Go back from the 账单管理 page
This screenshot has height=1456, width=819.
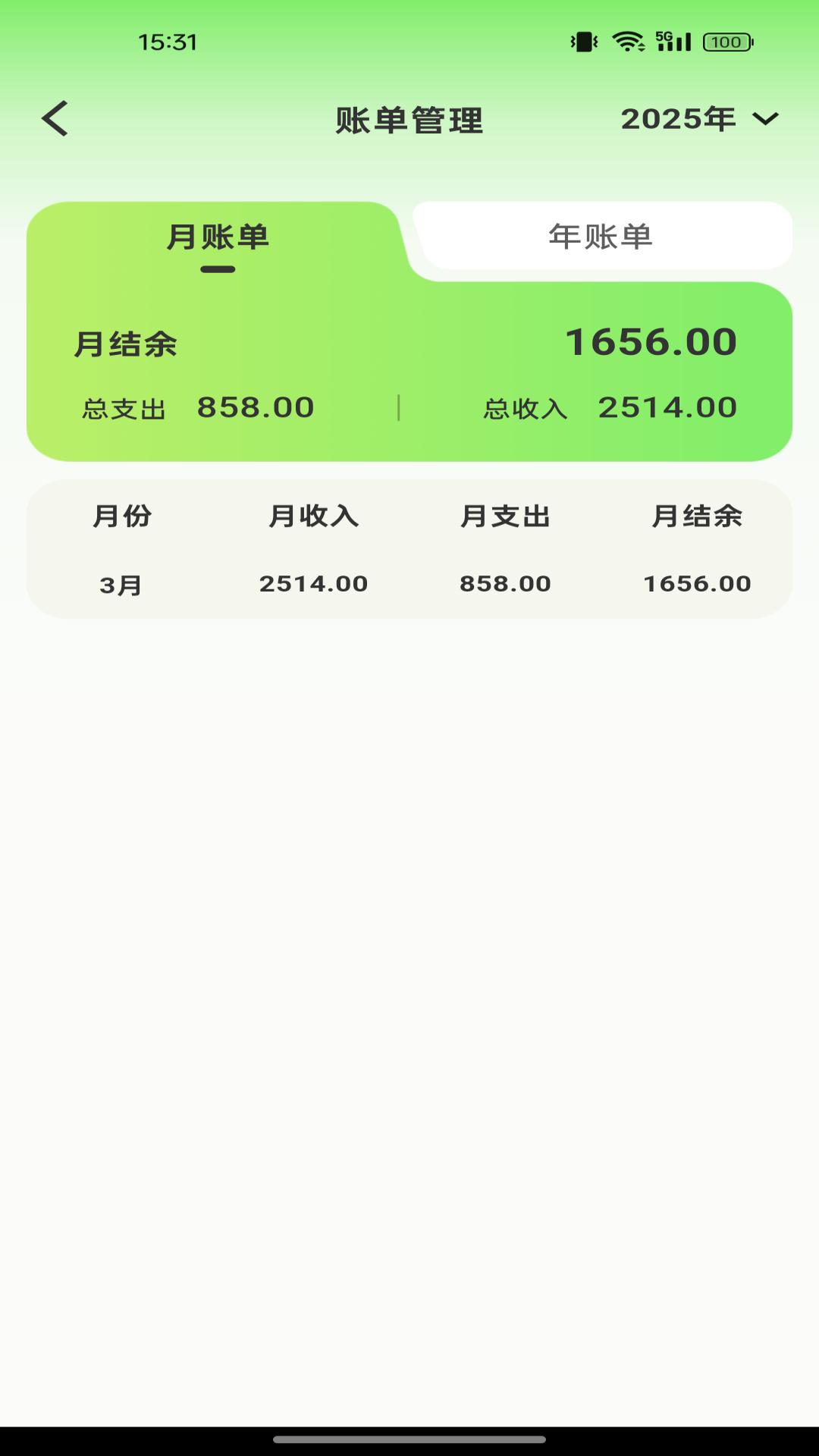click(55, 119)
